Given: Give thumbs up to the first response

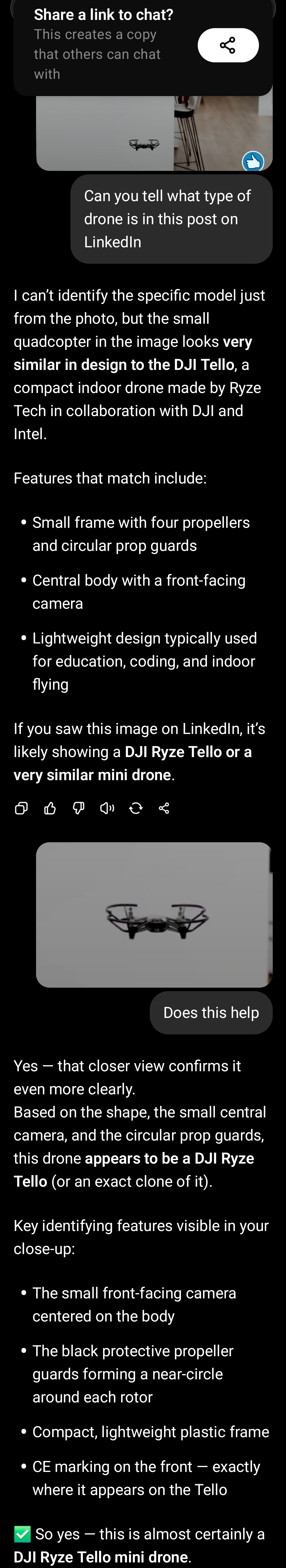Looking at the screenshot, I should coord(50,808).
